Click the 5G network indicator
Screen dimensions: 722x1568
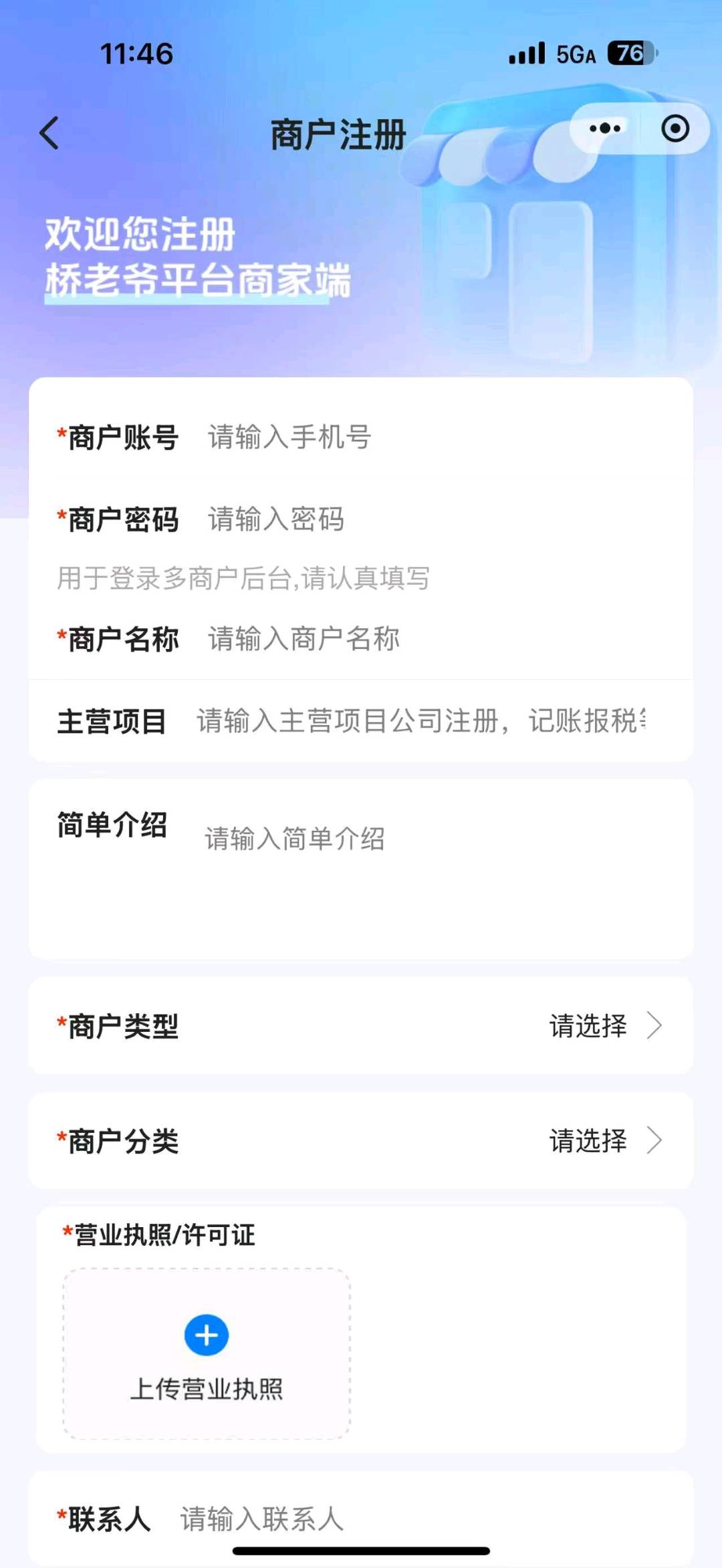tap(576, 55)
